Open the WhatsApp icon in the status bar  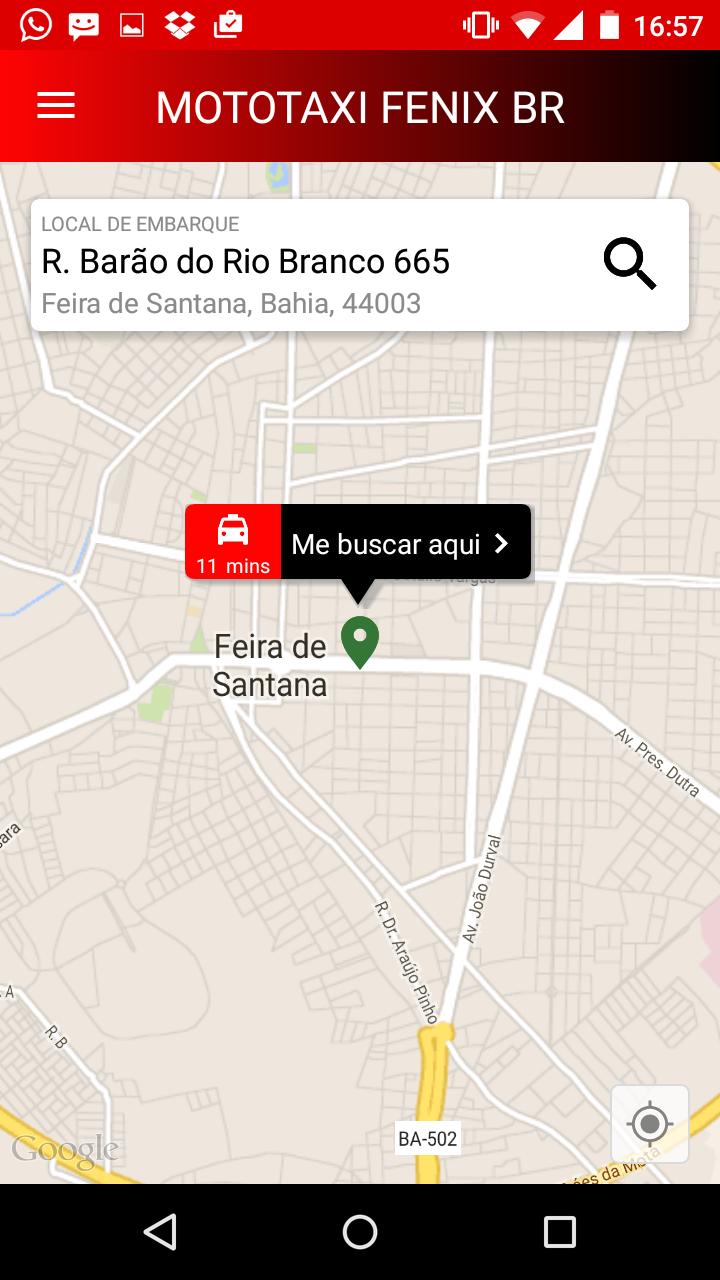(x=36, y=24)
